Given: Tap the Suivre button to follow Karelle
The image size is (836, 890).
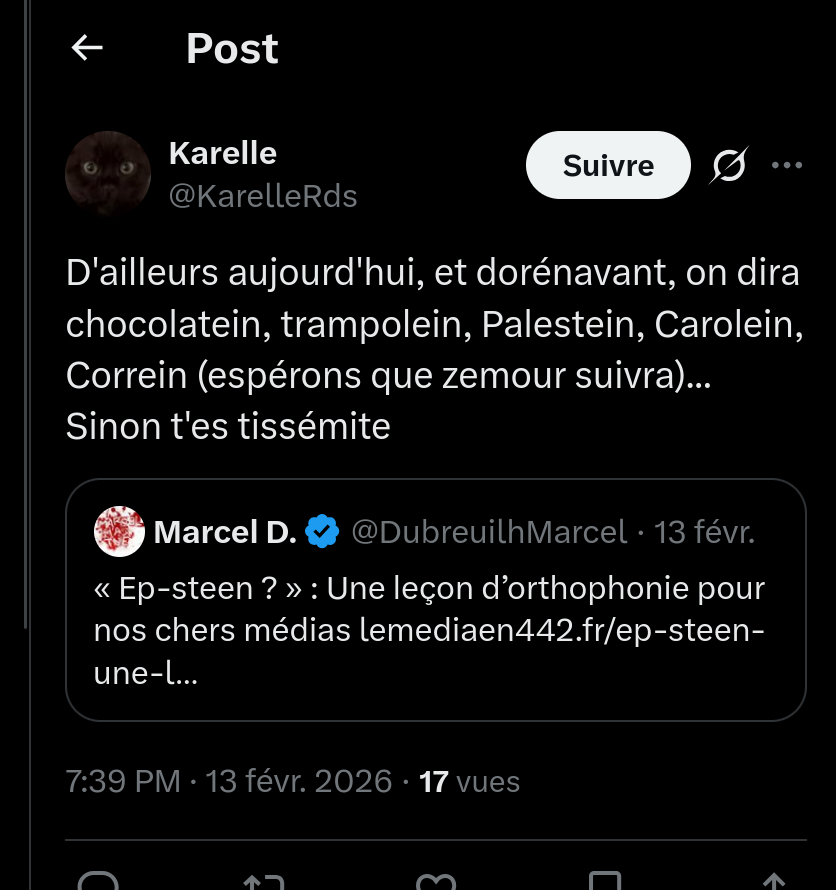Looking at the screenshot, I should coord(608,166).
